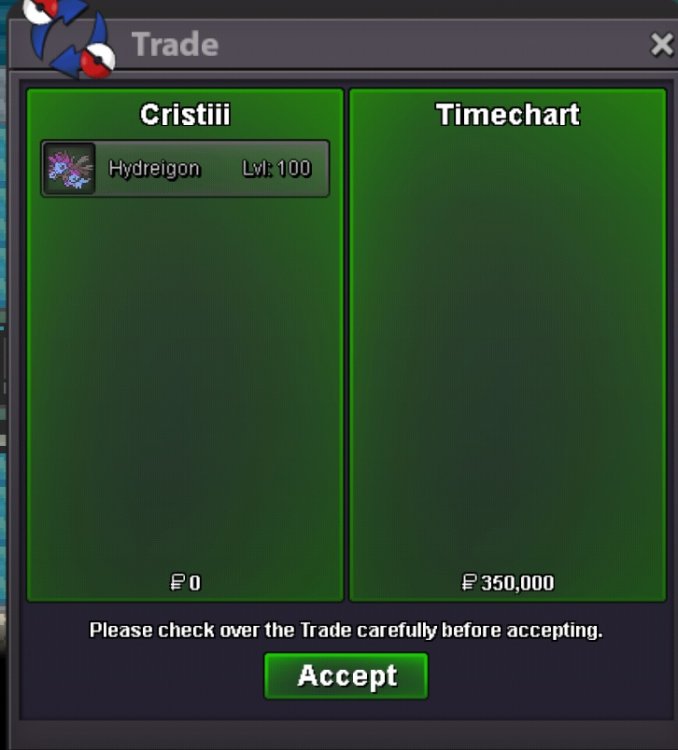Accept the trade offer
This screenshot has width=678, height=750.
point(346,676)
